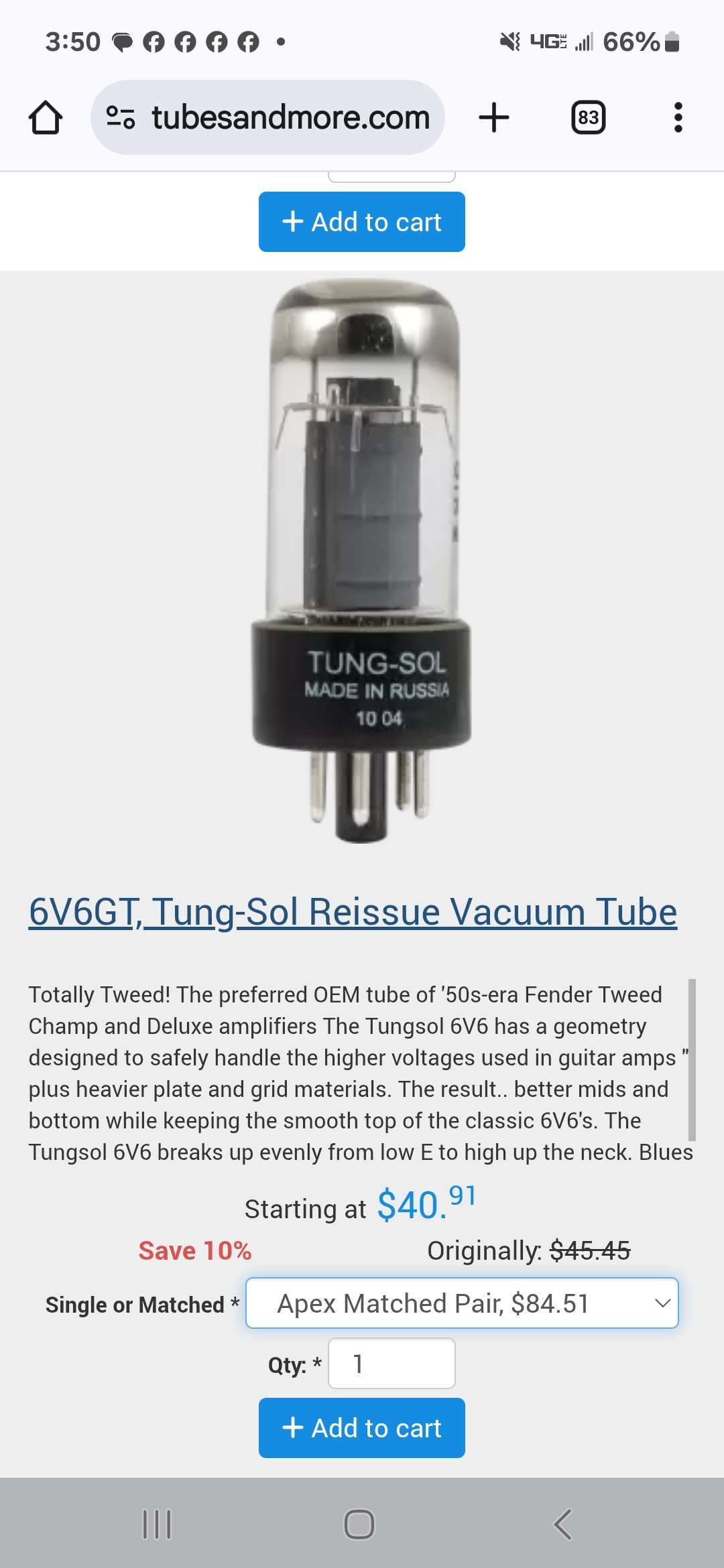The width and height of the screenshot is (724, 1568).
Task: Add the Apex Matched Pair to cart
Action: click(x=362, y=1428)
